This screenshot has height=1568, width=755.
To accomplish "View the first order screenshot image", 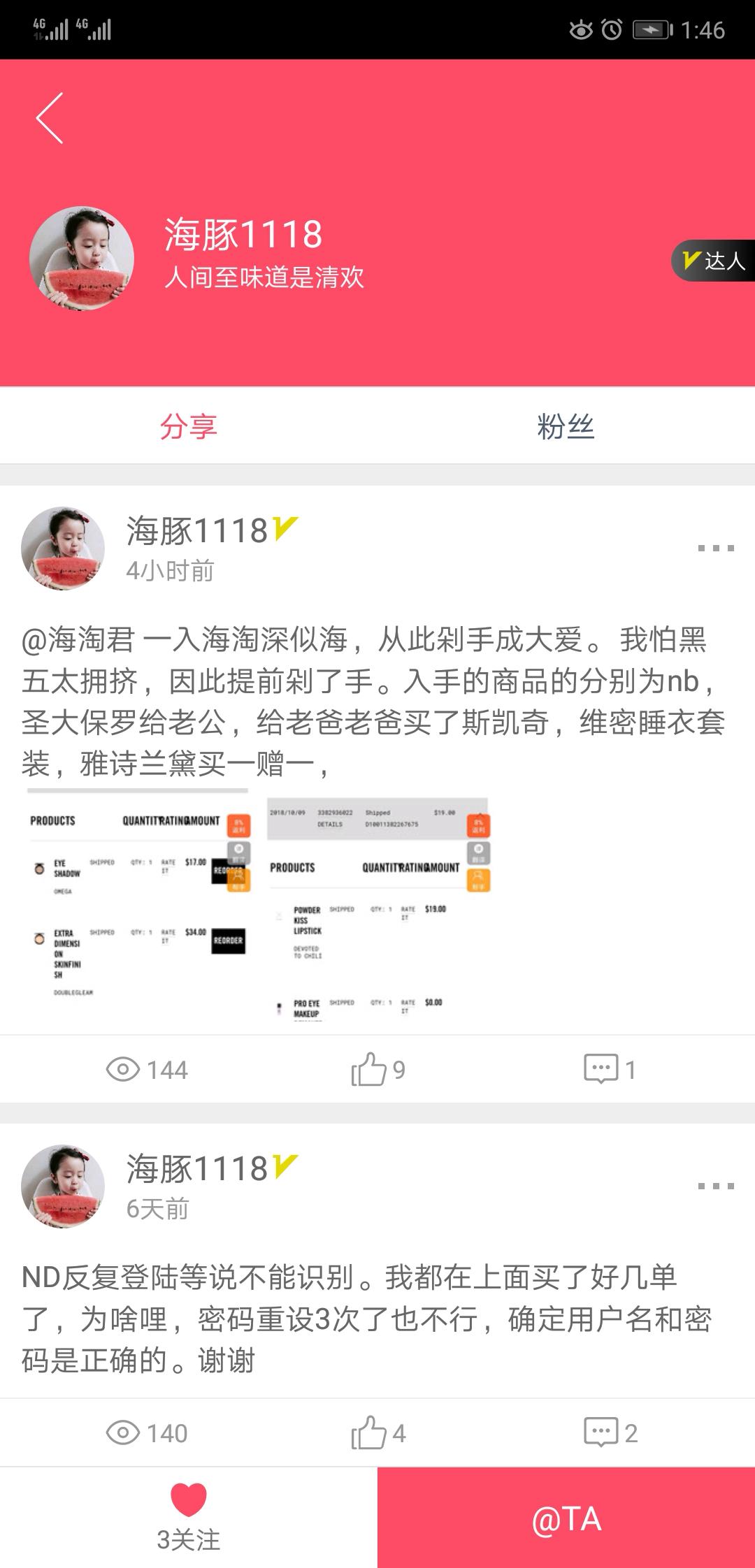I will [x=138, y=905].
